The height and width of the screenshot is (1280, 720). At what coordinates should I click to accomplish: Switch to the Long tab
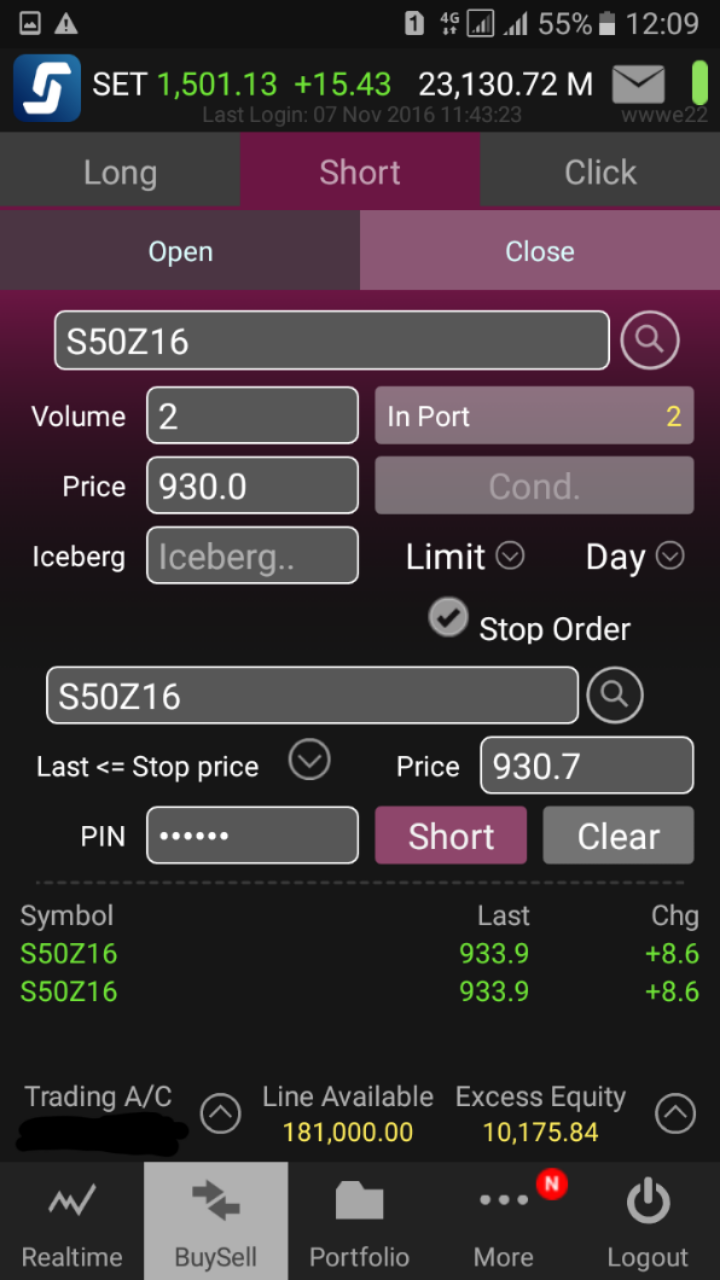coord(120,172)
